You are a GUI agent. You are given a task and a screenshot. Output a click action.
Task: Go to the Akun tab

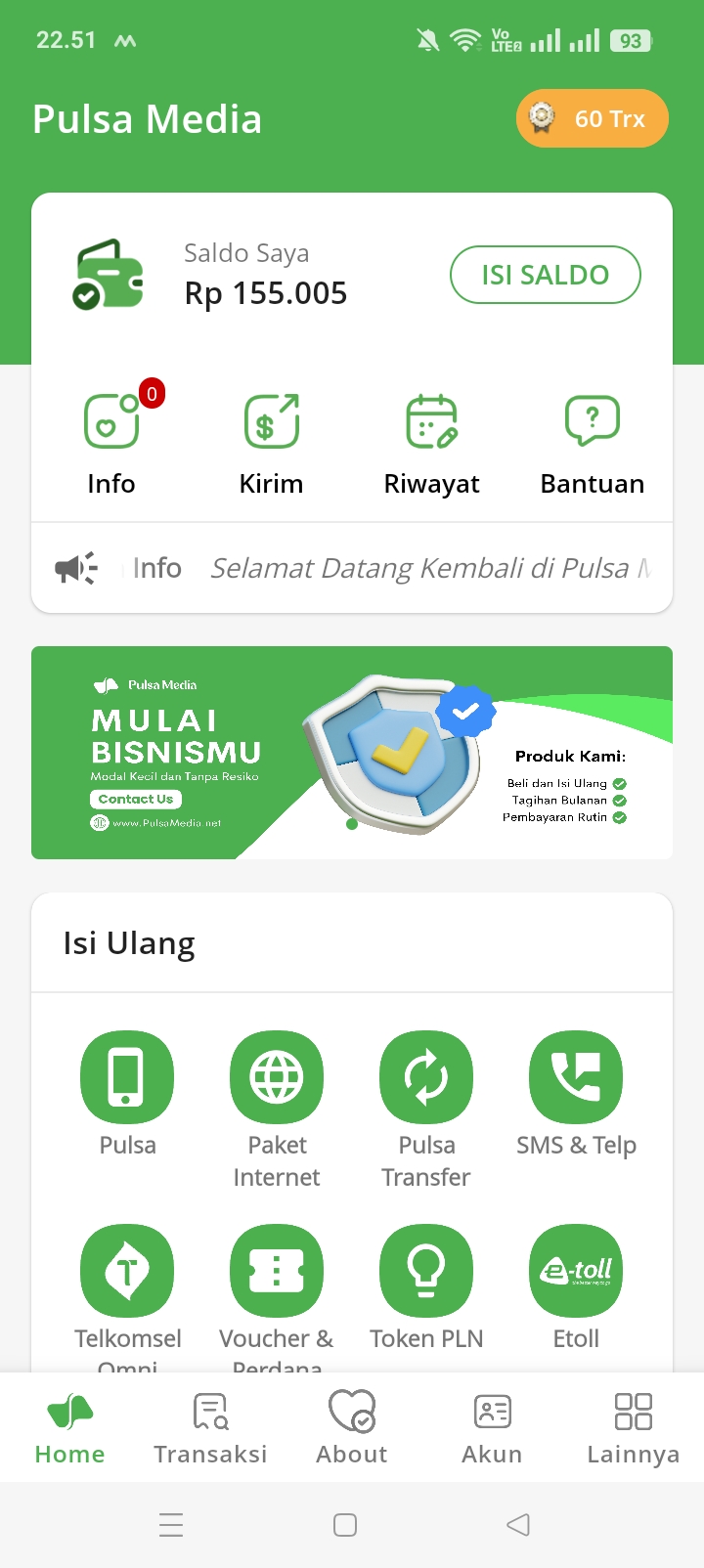tap(492, 1427)
